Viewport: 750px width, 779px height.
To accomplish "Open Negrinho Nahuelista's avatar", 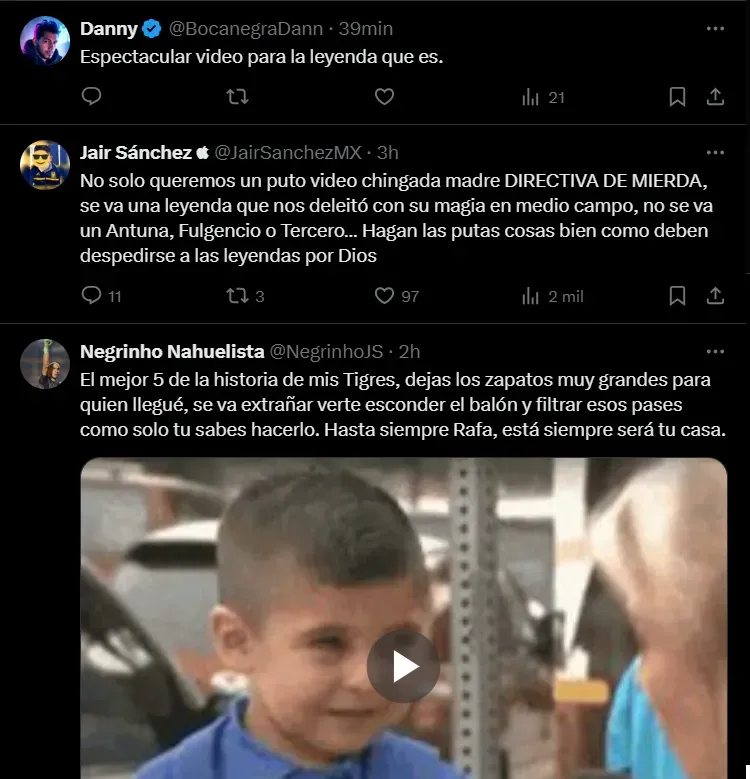I will tap(45, 364).
